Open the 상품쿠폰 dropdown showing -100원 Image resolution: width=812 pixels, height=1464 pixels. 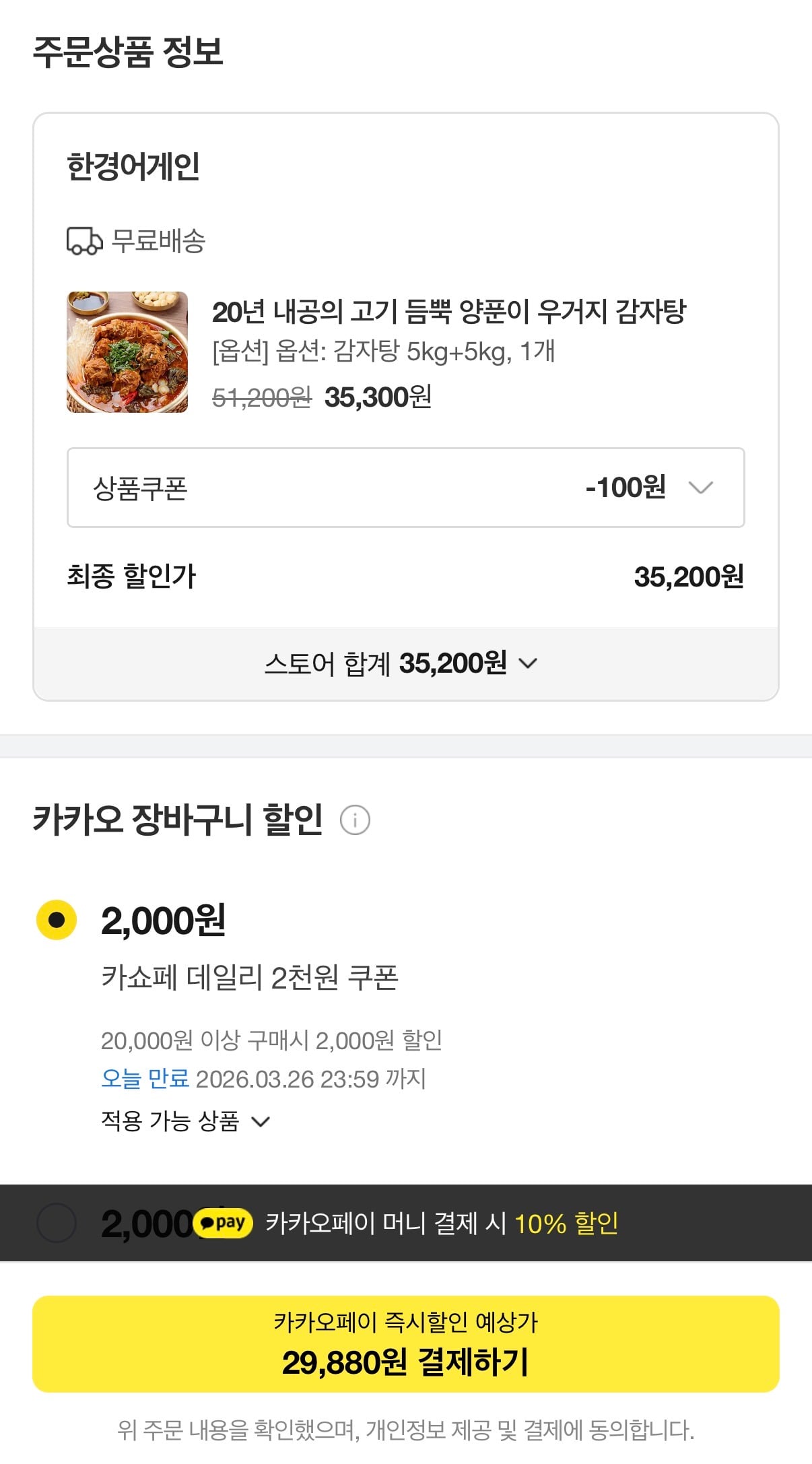[x=405, y=488]
